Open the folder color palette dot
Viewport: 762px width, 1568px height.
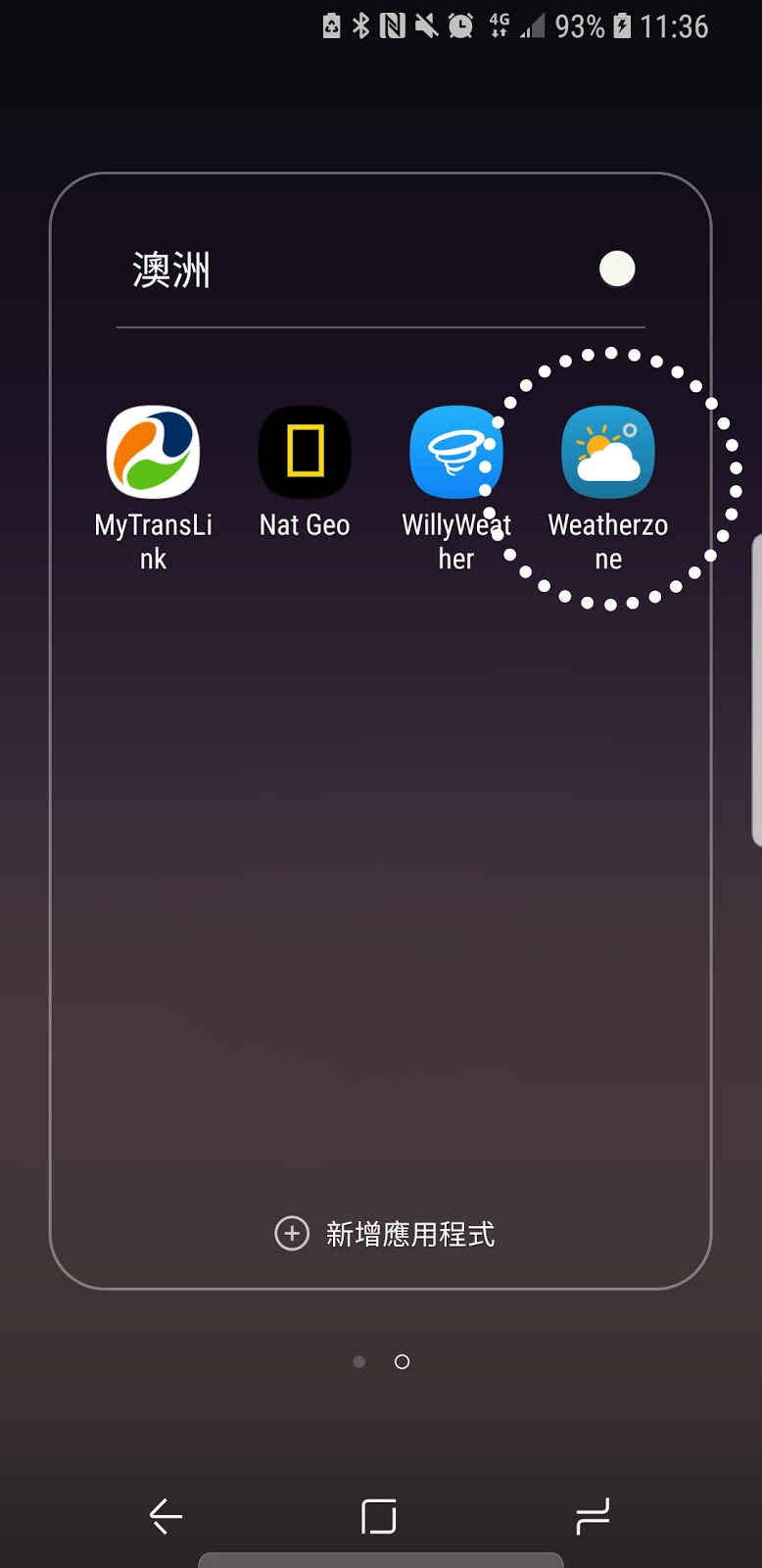[x=617, y=269]
